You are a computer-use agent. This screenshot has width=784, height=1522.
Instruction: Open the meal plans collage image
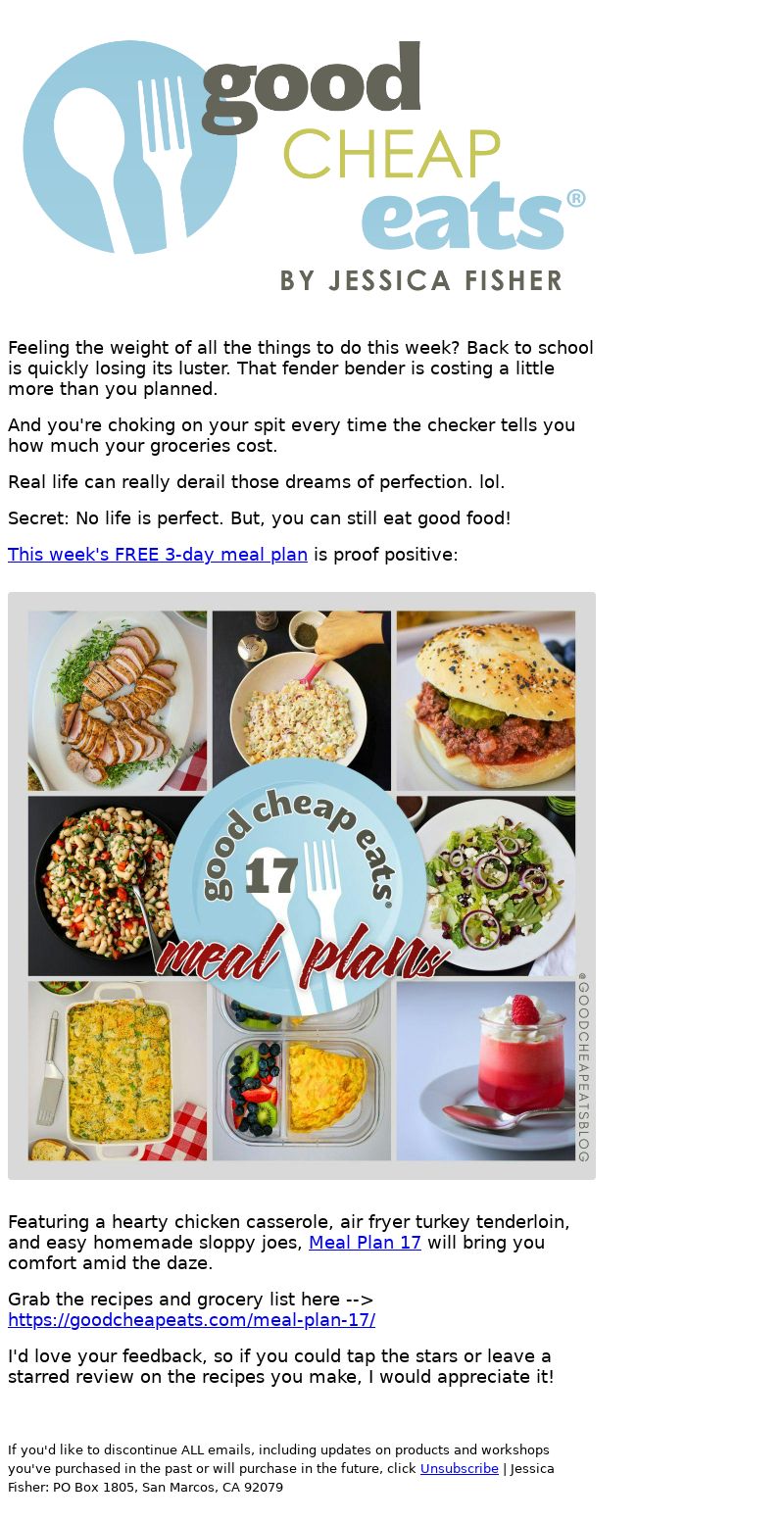(x=302, y=886)
